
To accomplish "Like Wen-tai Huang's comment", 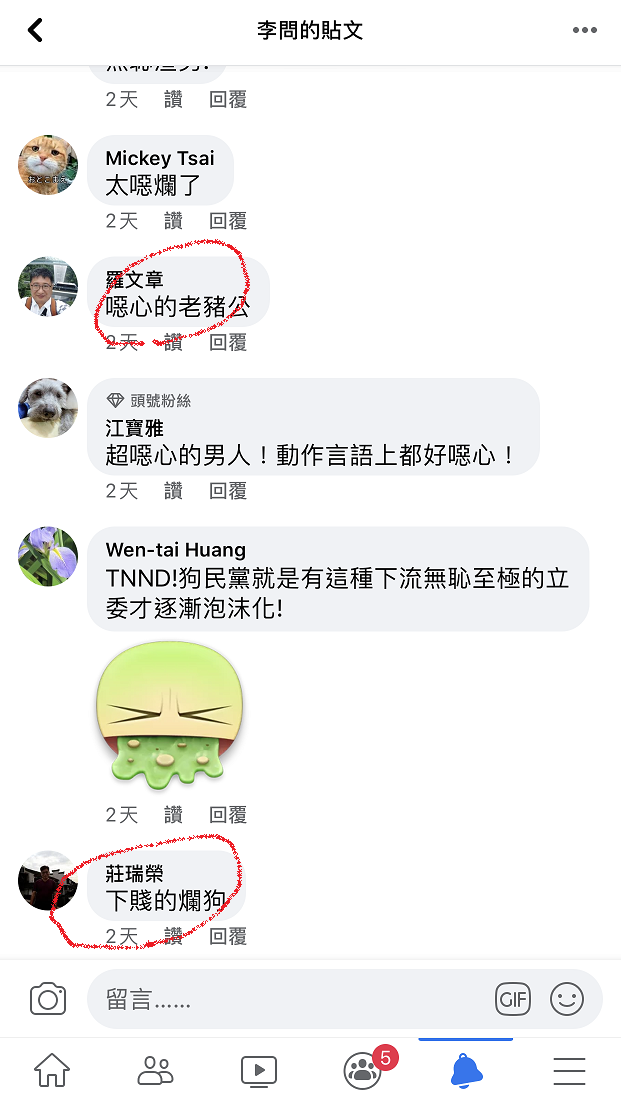I will (x=174, y=814).
